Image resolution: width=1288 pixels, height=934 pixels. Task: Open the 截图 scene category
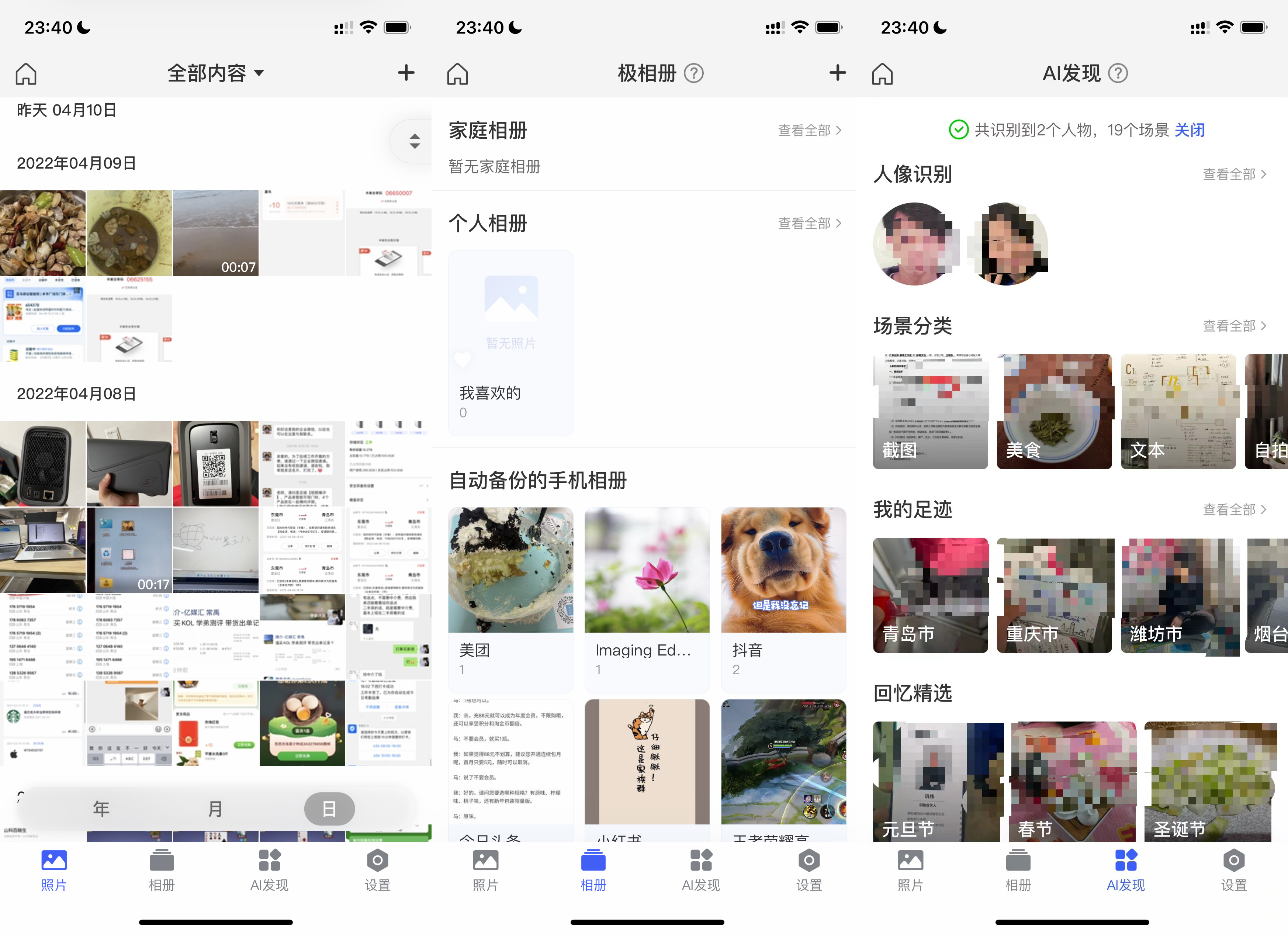pos(929,412)
